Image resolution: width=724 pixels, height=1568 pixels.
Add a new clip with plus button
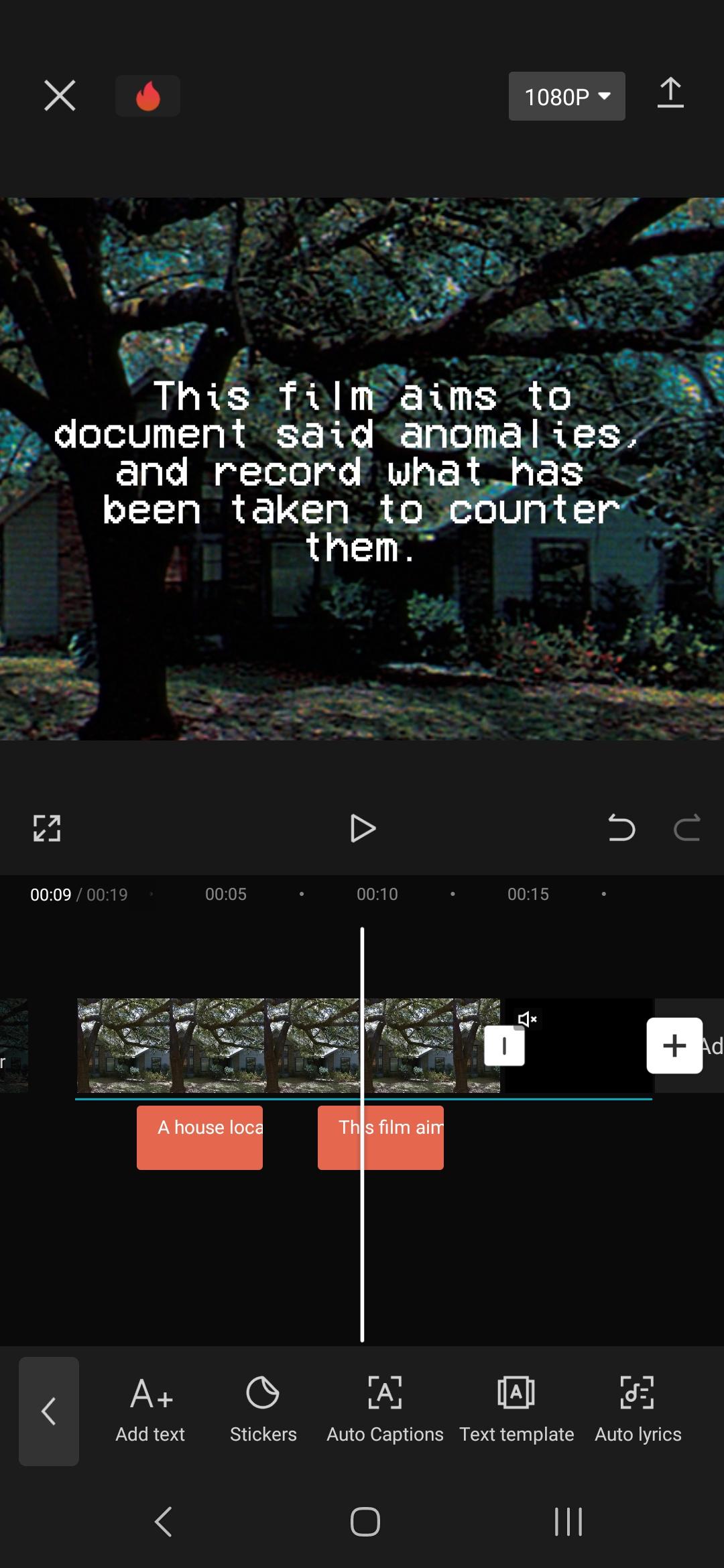click(x=674, y=1045)
